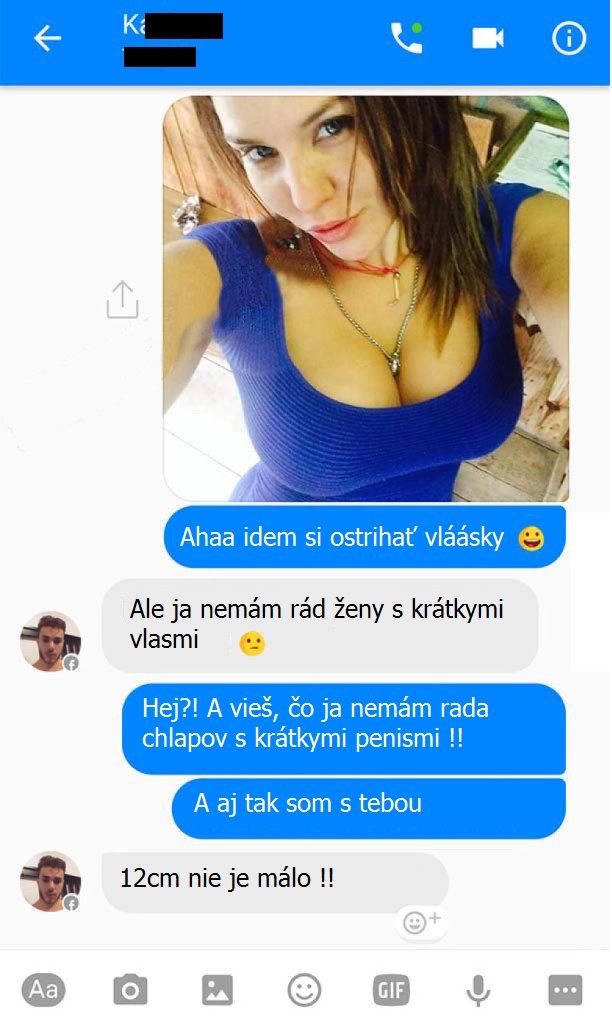612x1033 pixels.
Task: Open the sent photo full screen
Action: pyautogui.click(x=366, y=299)
